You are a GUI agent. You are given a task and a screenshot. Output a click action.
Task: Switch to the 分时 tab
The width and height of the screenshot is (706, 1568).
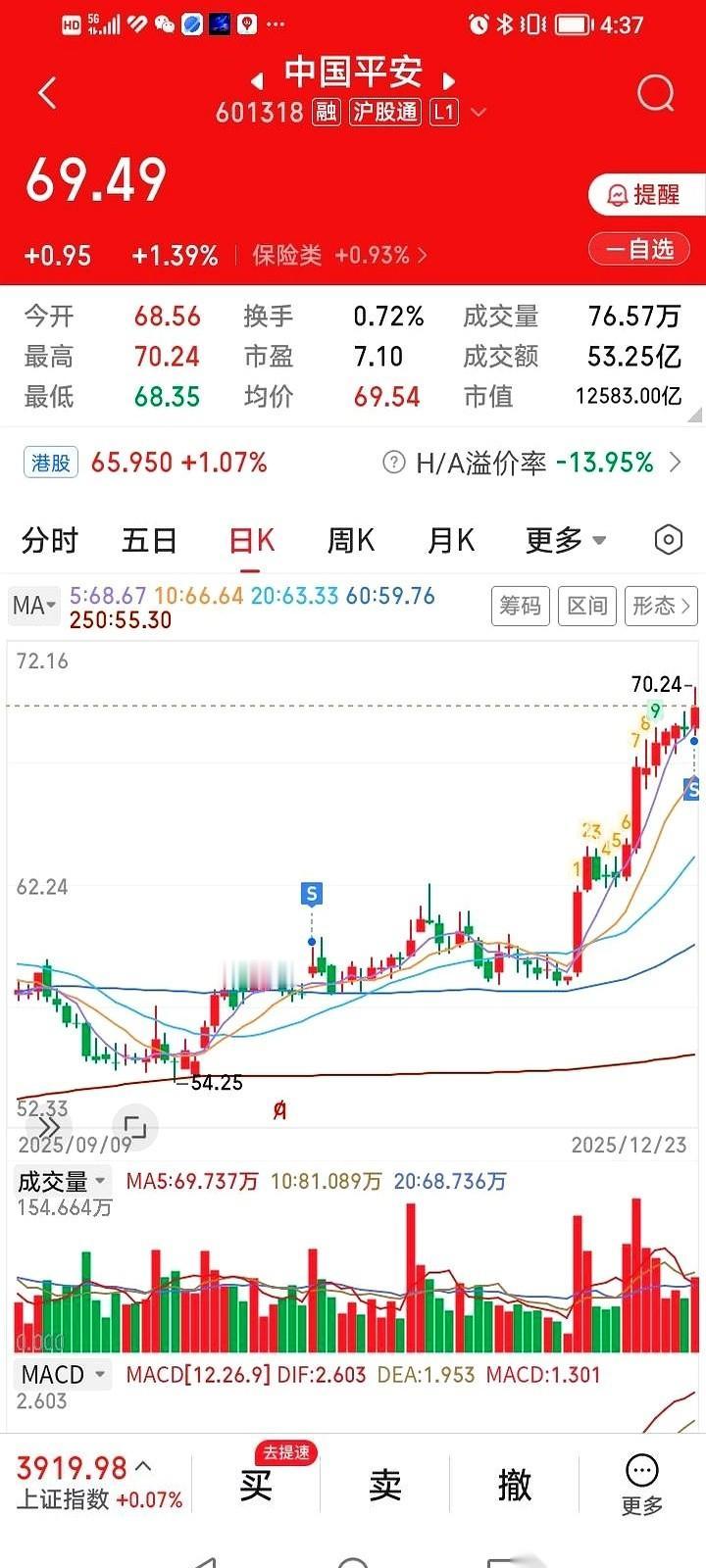pos(48,540)
